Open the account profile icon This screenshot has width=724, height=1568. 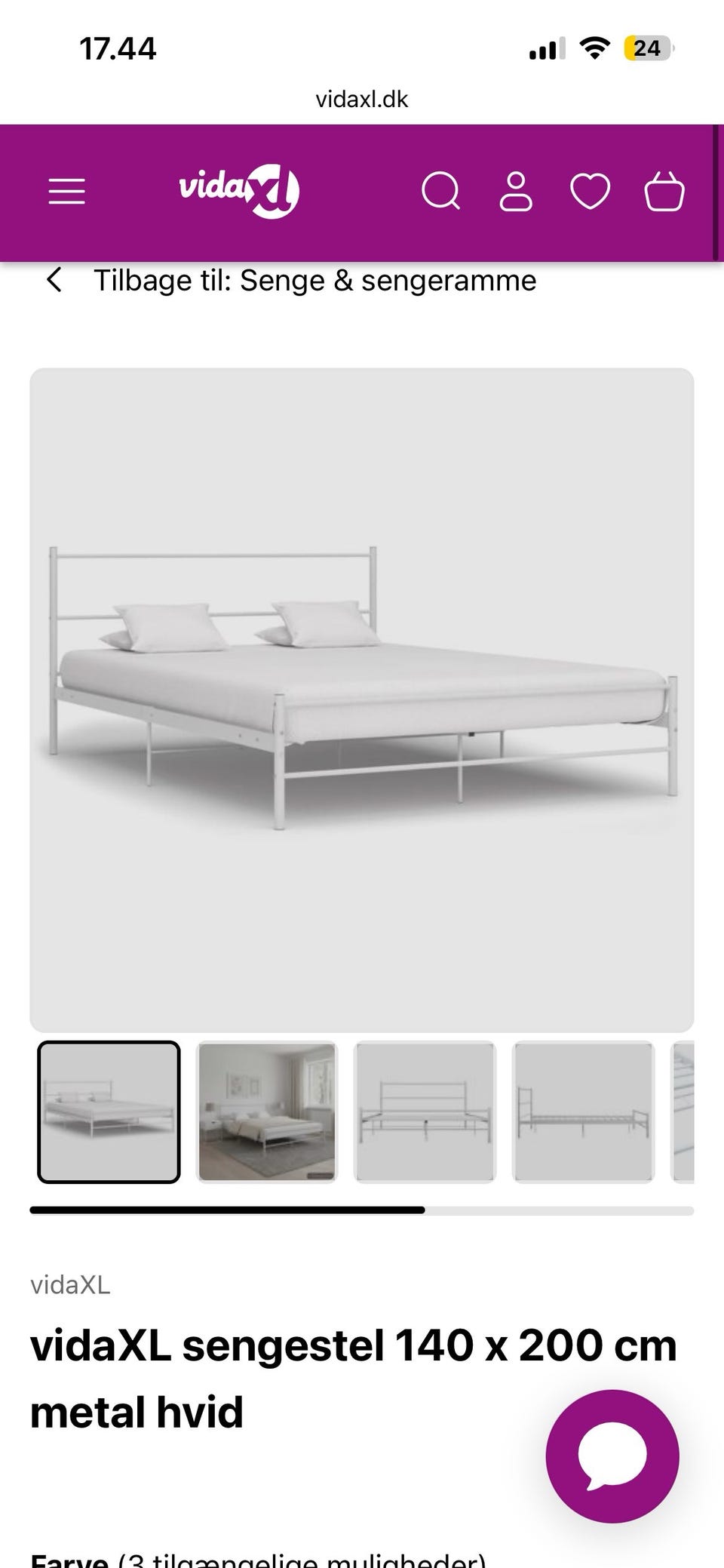[x=516, y=192]
